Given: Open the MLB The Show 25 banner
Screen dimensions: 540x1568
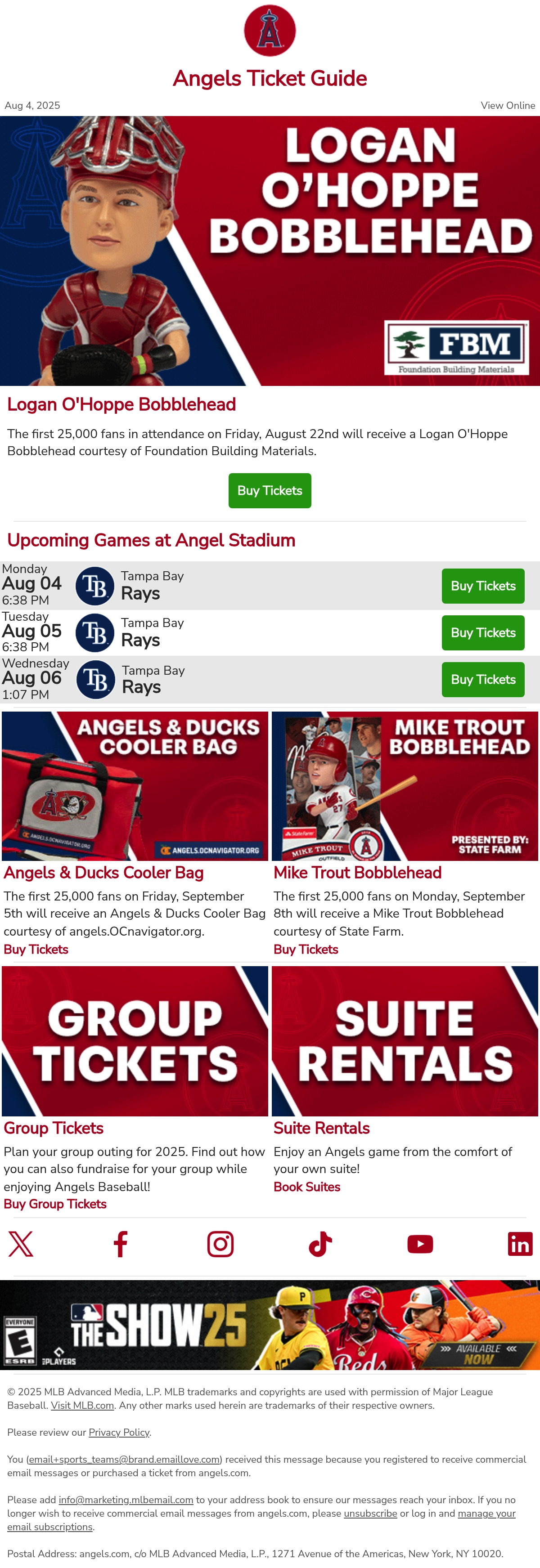Looking at the screenshot, I should click(270, 1325).
